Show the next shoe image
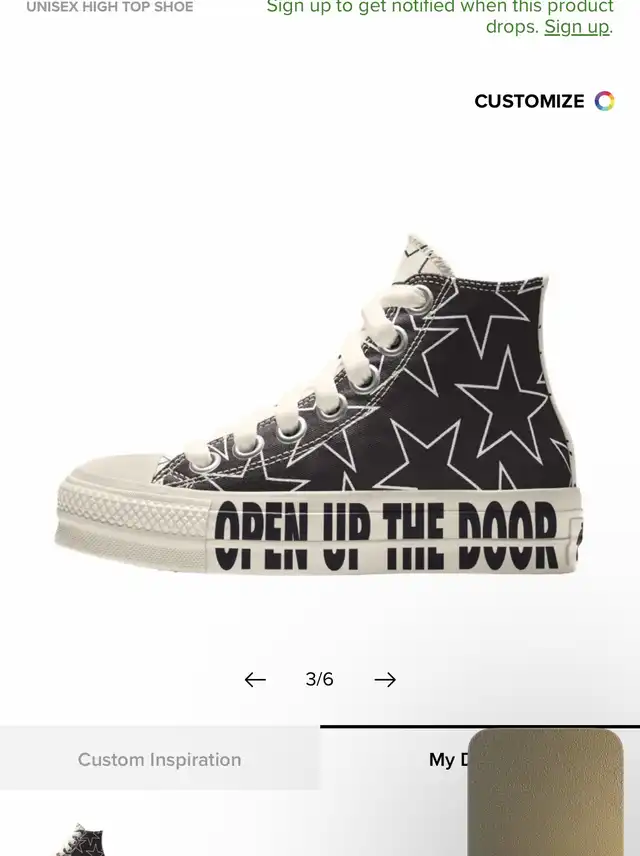This screenshot has width=640, height=856. 385,680
